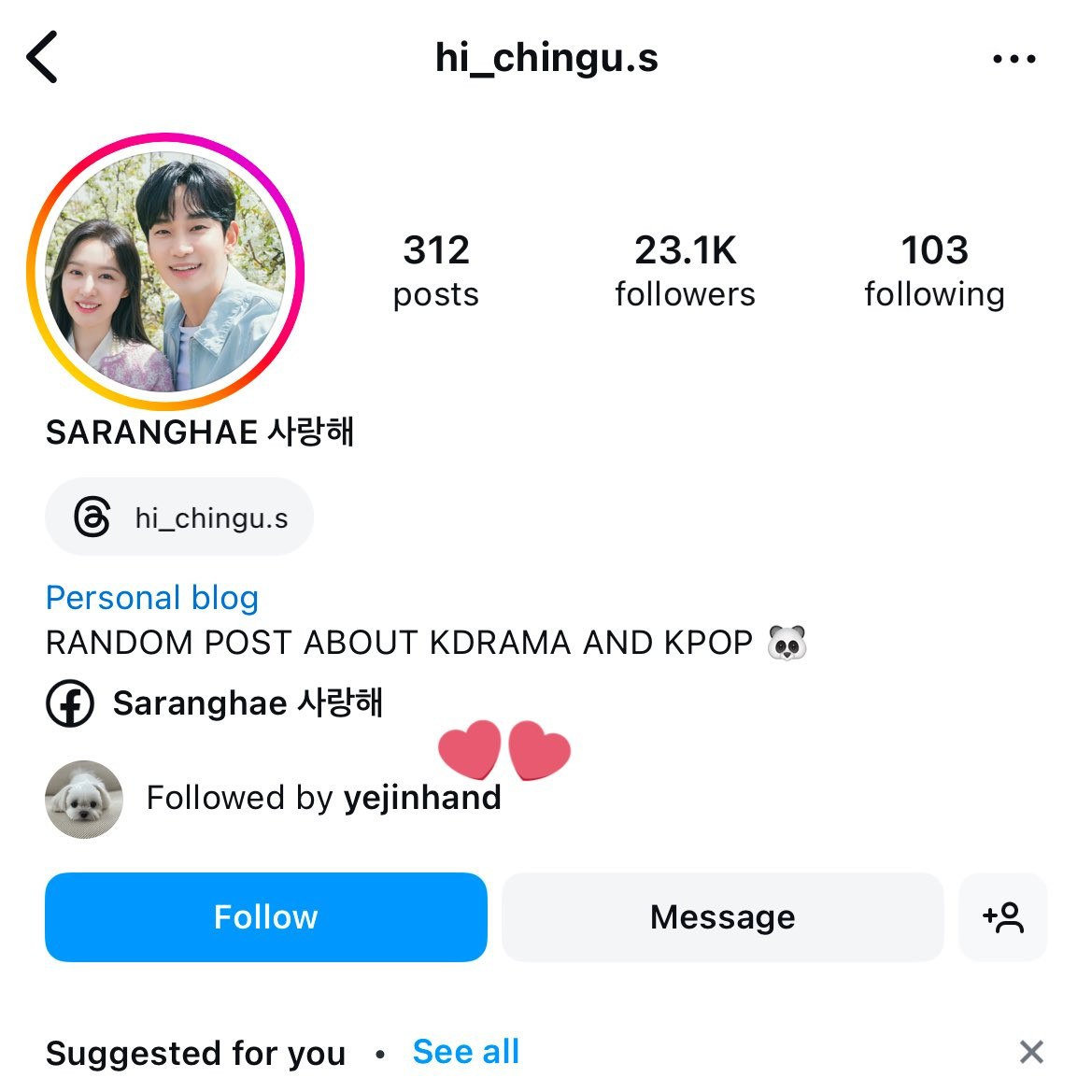Open the 103 following list

pos(934,271)
